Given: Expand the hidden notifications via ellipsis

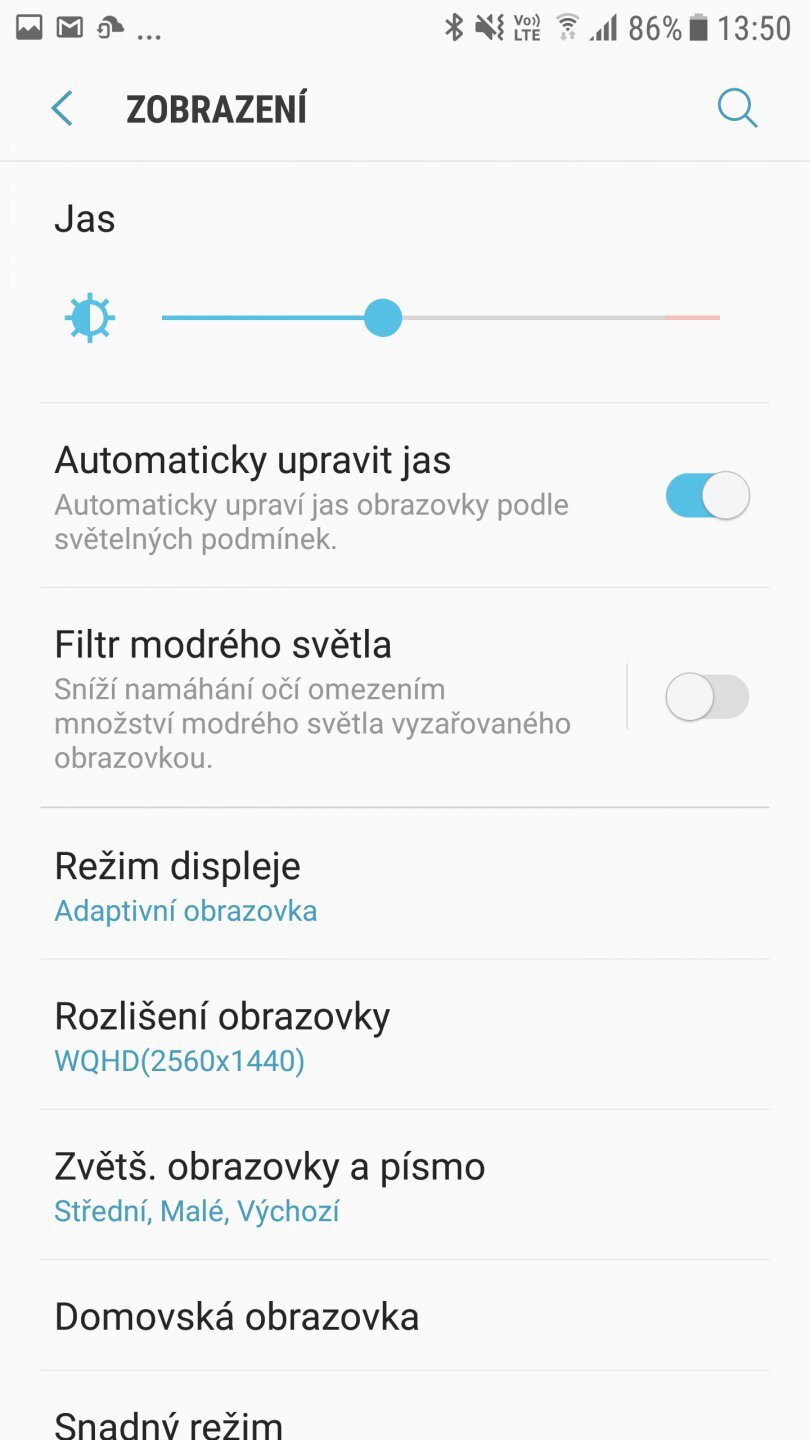Looking at the screenshot, I should pyautogui.click(x=150, y=32).
